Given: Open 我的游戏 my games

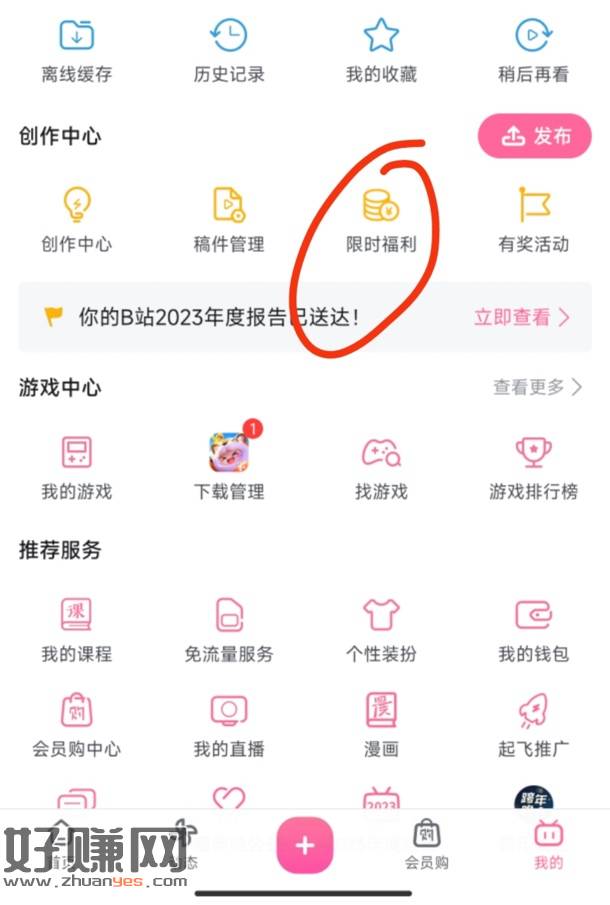Looking at the screenshot, I should (77, 467).
